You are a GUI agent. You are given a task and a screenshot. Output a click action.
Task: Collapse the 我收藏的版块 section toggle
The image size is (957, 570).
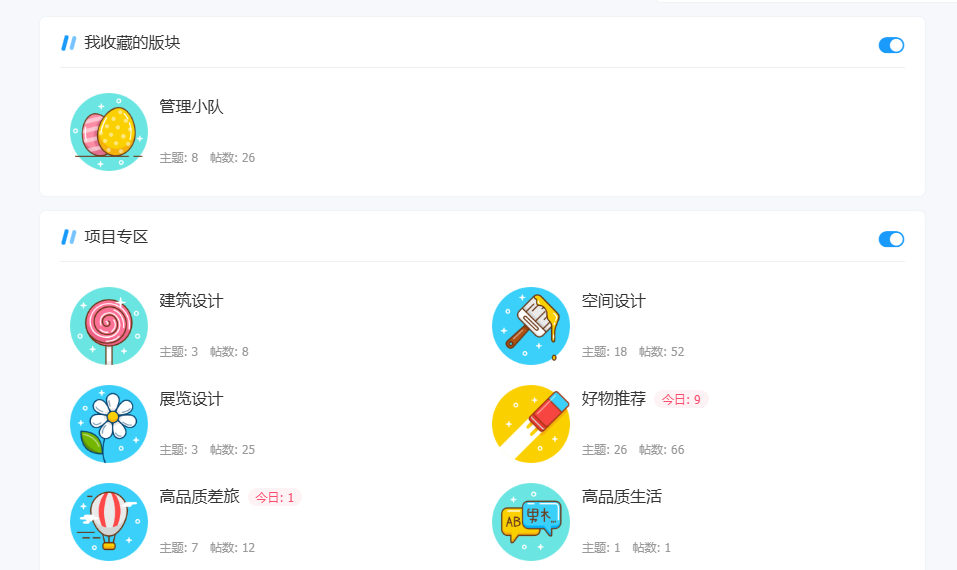click(x=890, y=45)
